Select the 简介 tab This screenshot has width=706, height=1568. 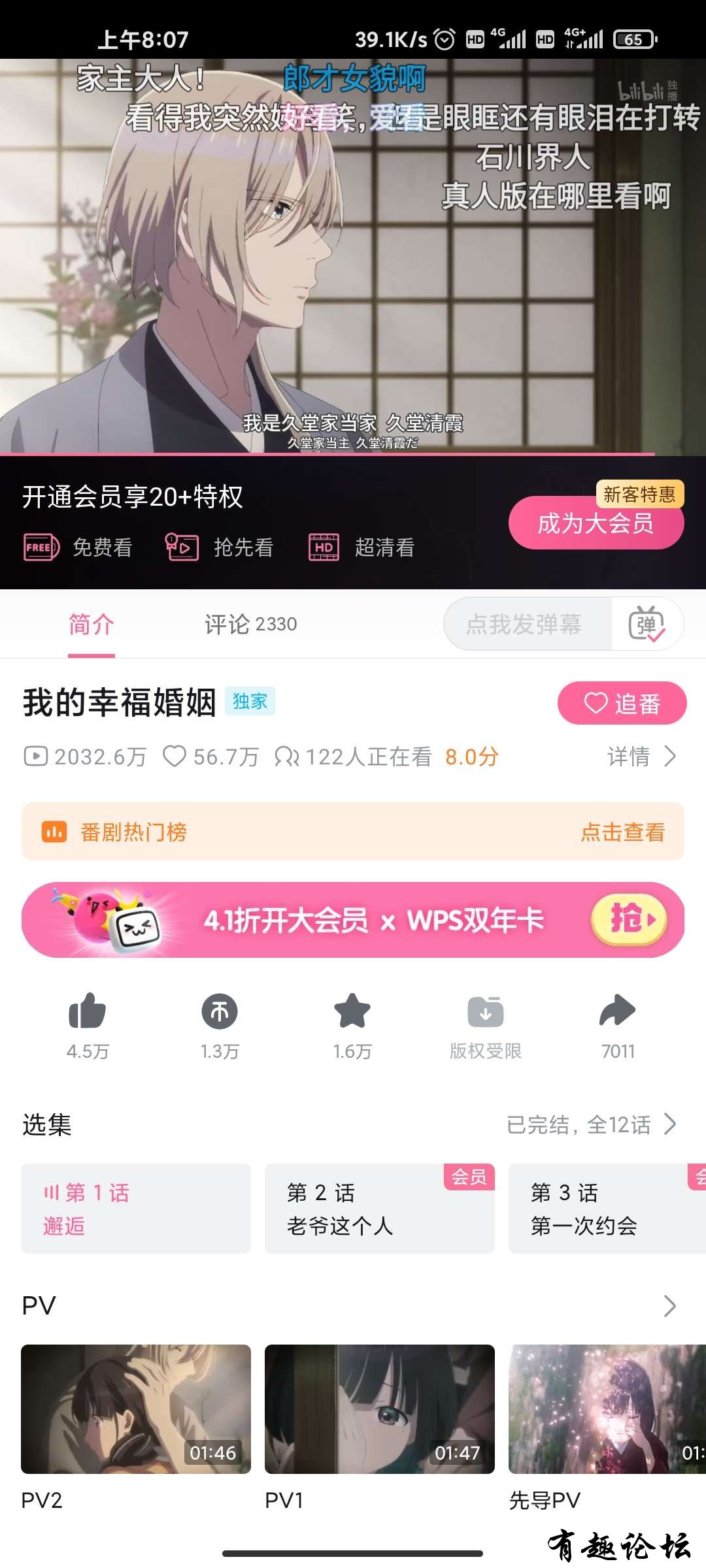[x=92, y=625]
